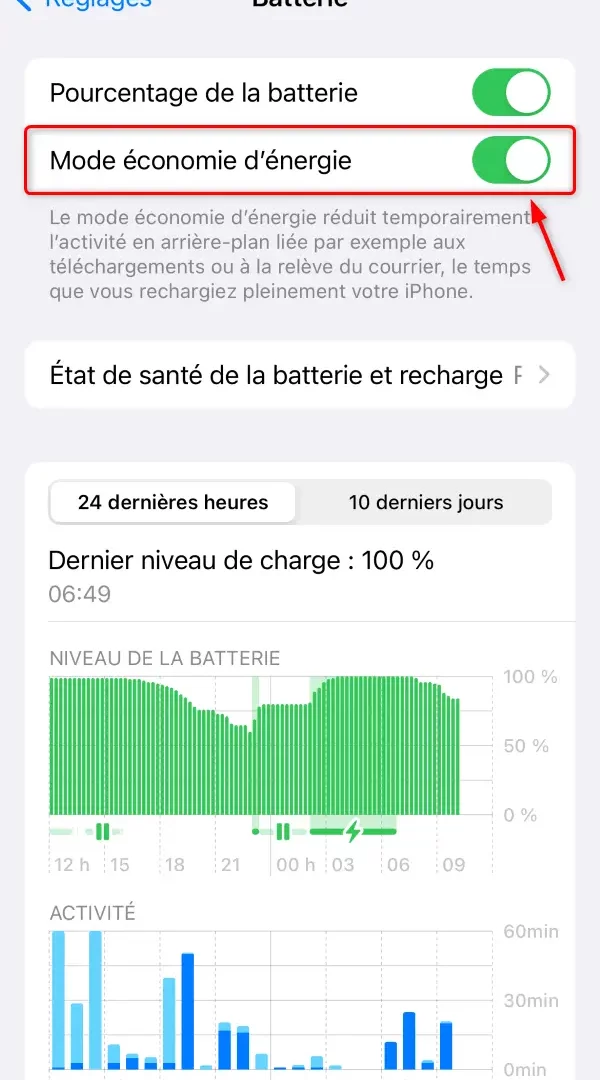Disable Mode économie d'énergie
Screen dimensions: 600x1080
click(511, 160)
